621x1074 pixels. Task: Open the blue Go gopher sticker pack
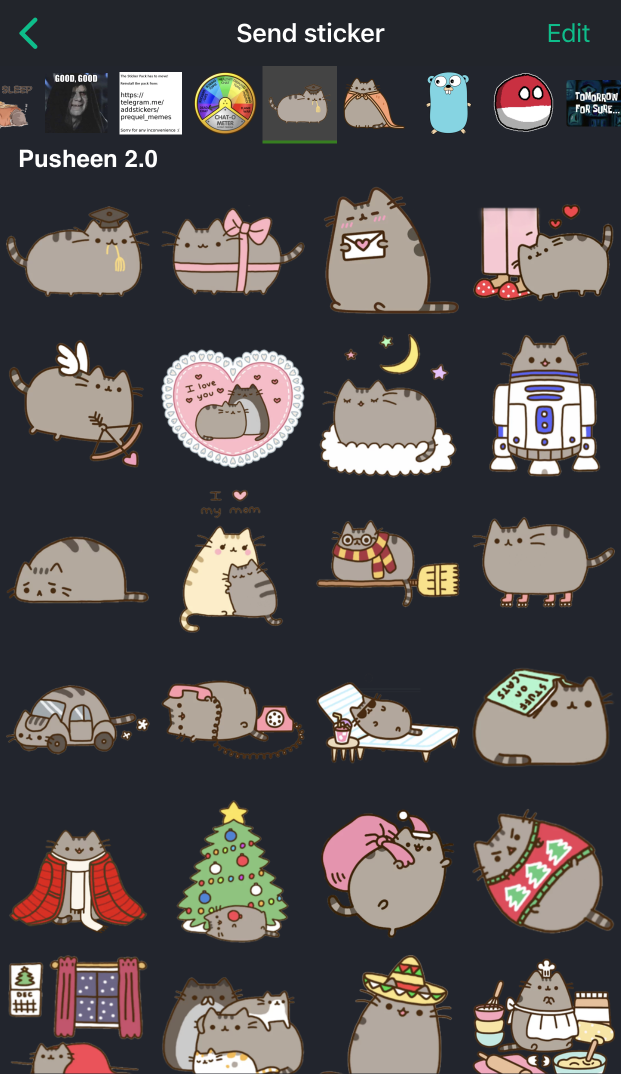[448, 102]
